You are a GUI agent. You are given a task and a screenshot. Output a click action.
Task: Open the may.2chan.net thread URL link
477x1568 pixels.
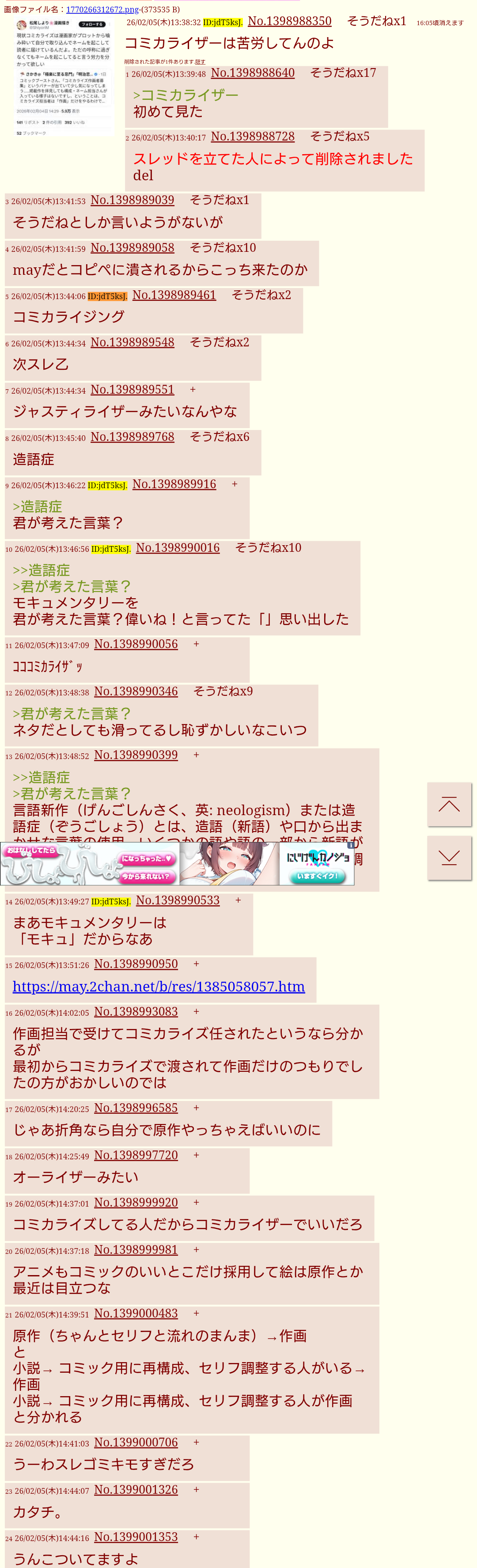pyautogui.click(x=159, y=987)
